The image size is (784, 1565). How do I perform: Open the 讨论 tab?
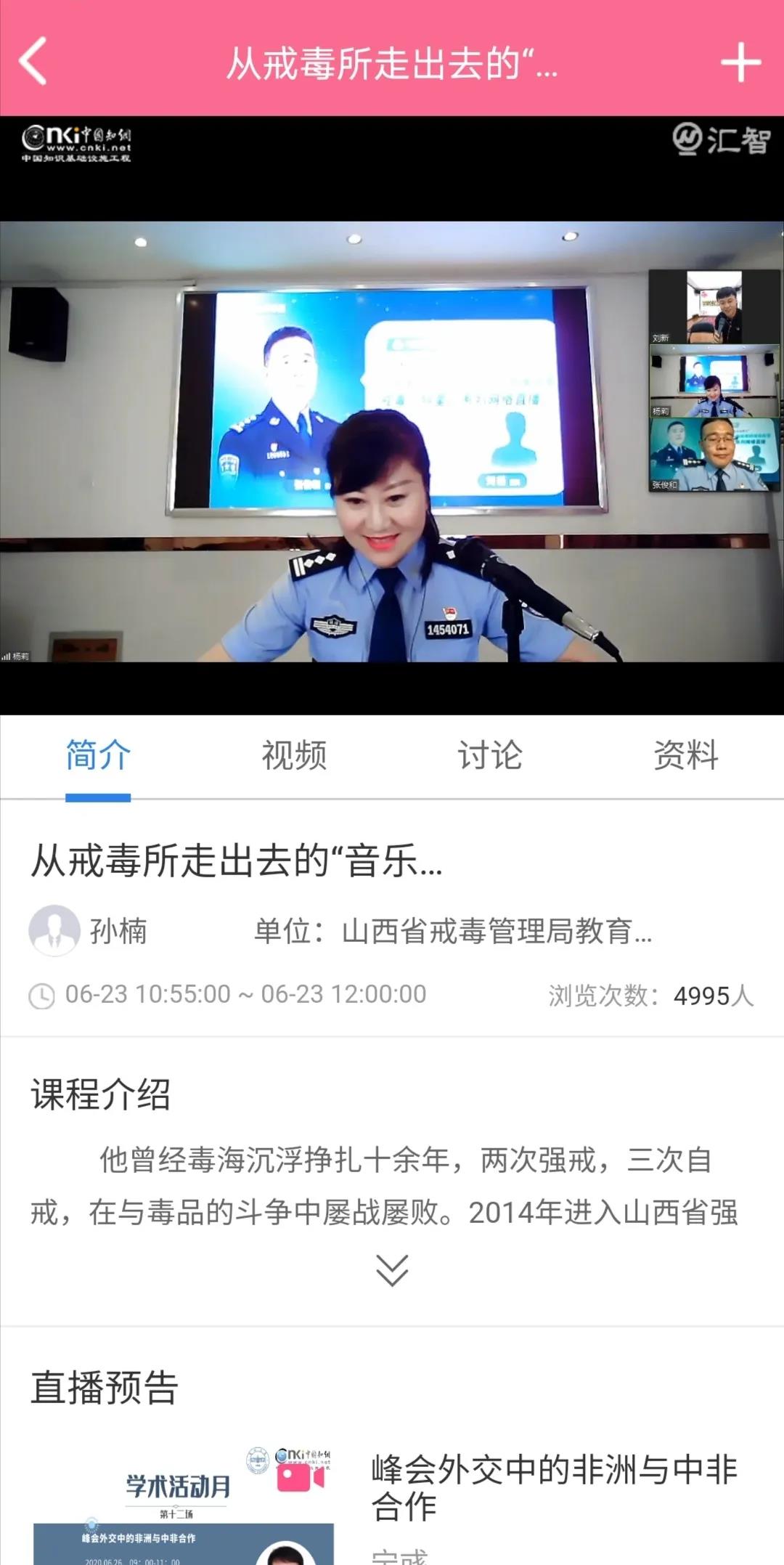[x=490, y=755]
